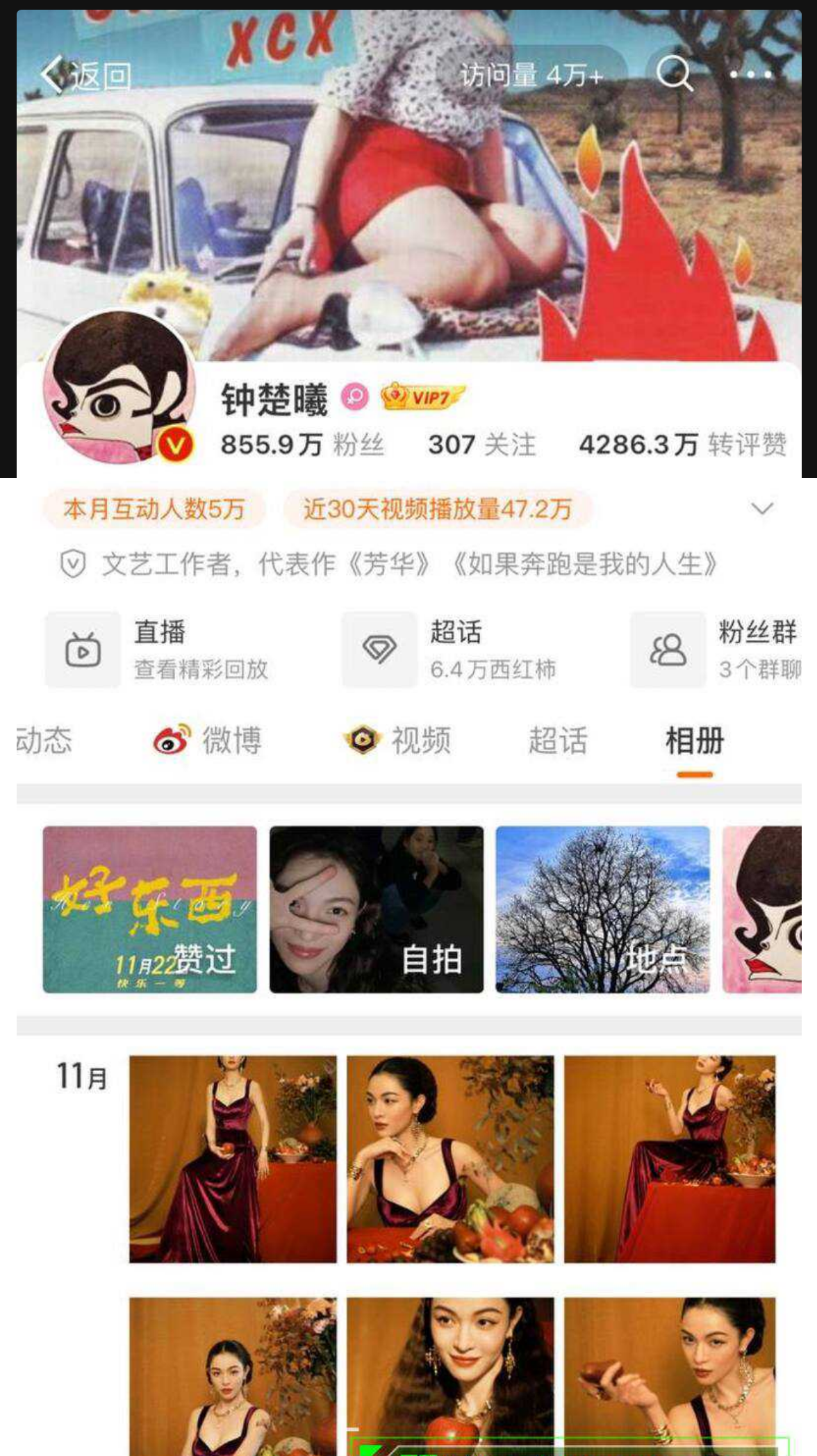Screen dimensions: 817x1456
Task: Switch to the 视频 tab
Action: click(420, 741)
